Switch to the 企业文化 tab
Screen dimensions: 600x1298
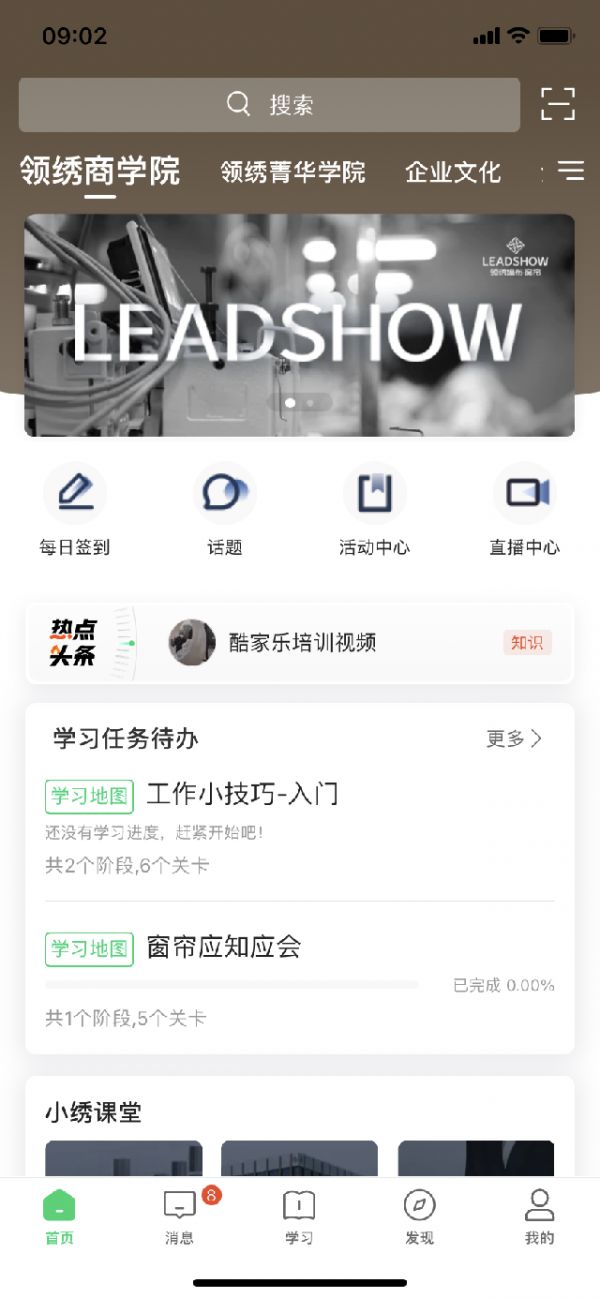[452, 172]
